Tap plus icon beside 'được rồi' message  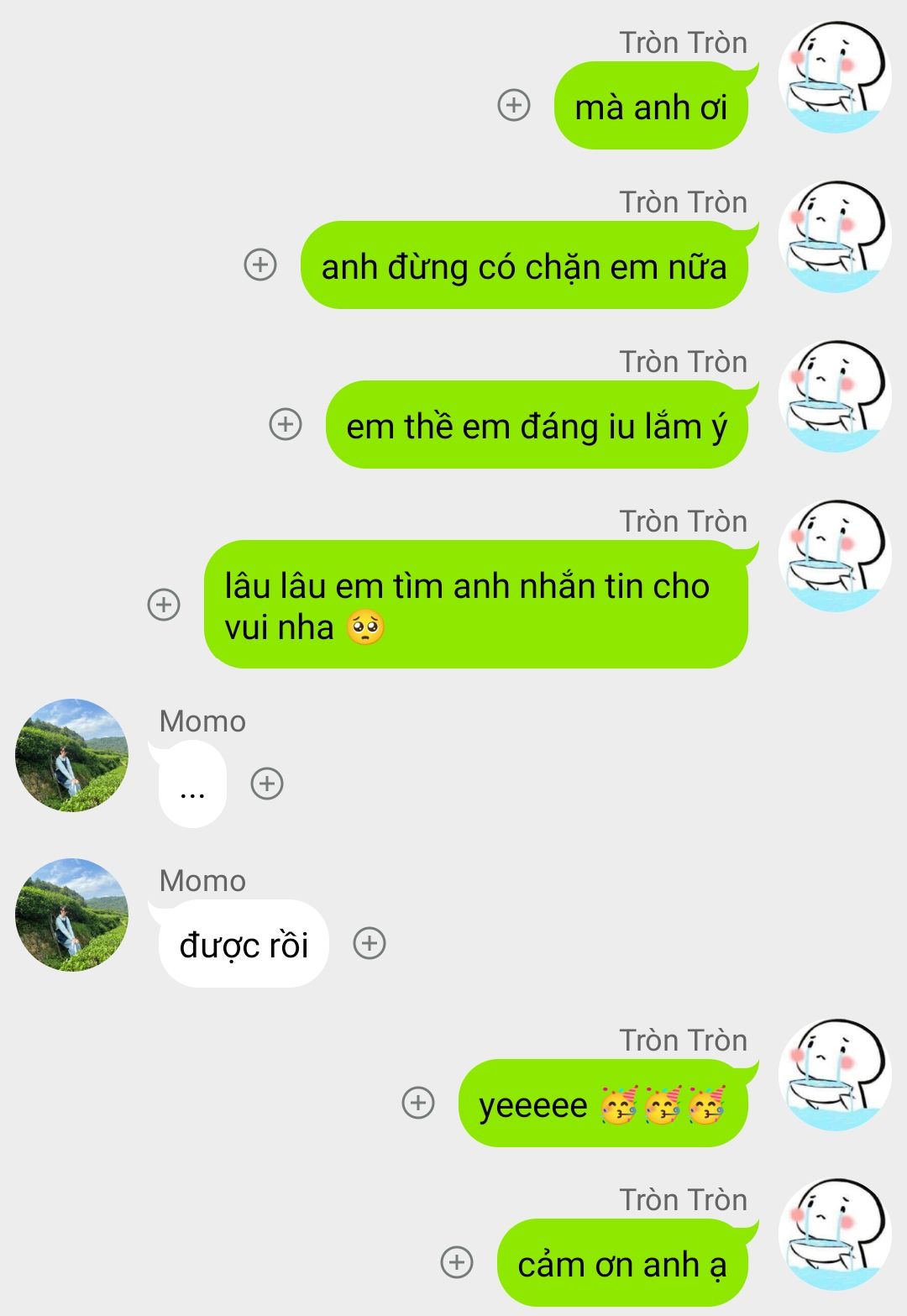370,943
